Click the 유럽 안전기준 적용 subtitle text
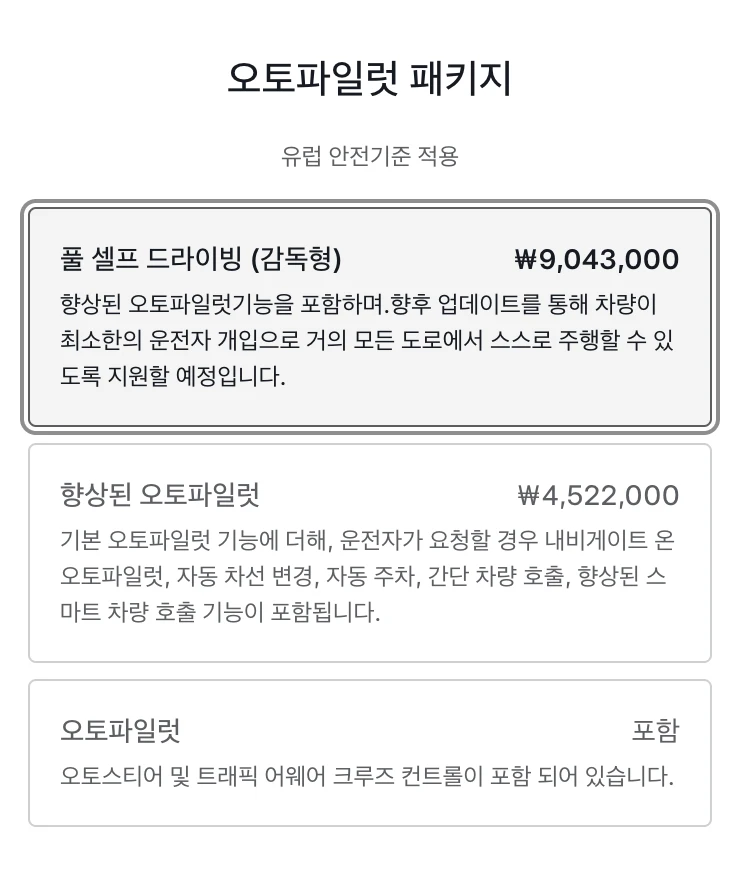The height and width of the screenshot is (874, 748). coord(374,154)
